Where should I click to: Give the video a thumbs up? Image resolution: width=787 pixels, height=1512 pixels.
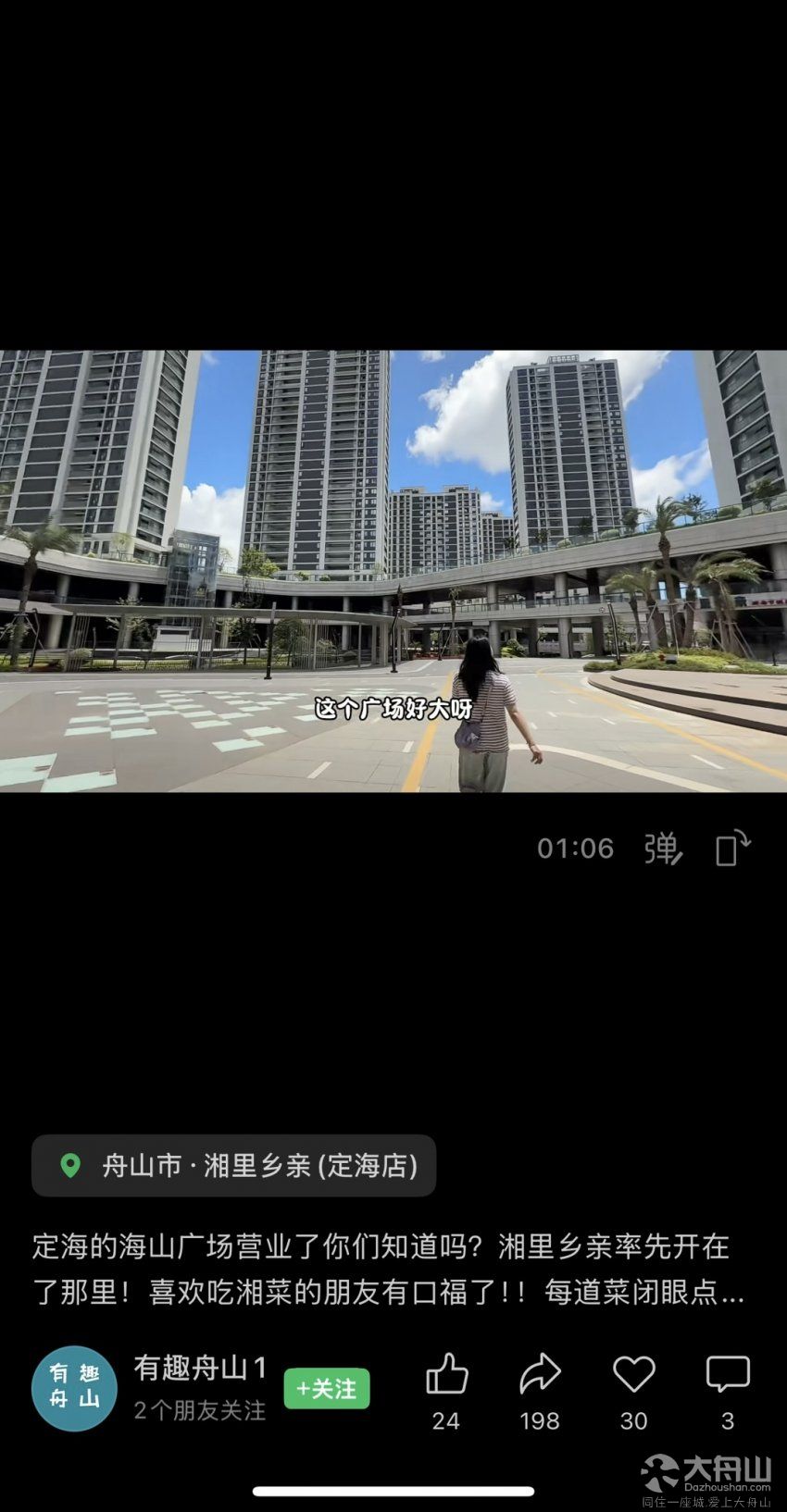click(446, 1375)
